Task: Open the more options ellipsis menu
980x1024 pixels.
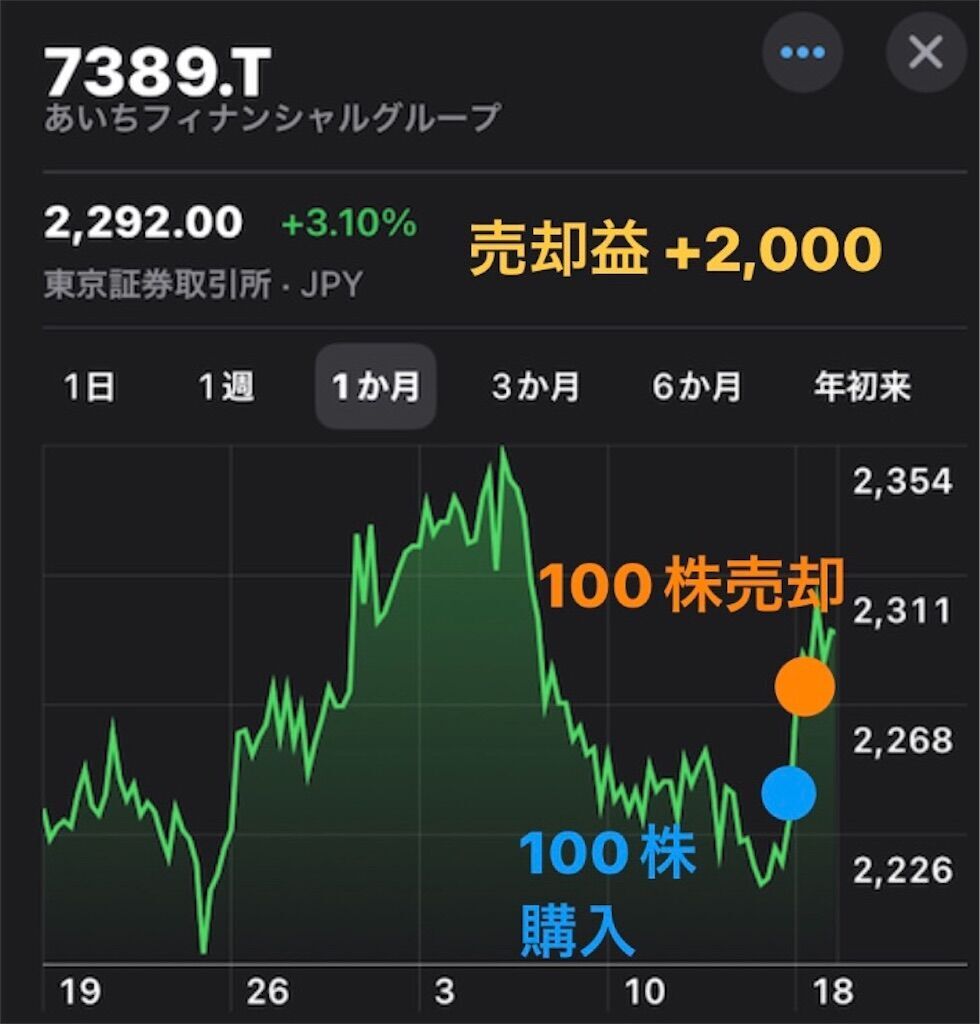Action: pyautogui.click(x=802, y=52)
